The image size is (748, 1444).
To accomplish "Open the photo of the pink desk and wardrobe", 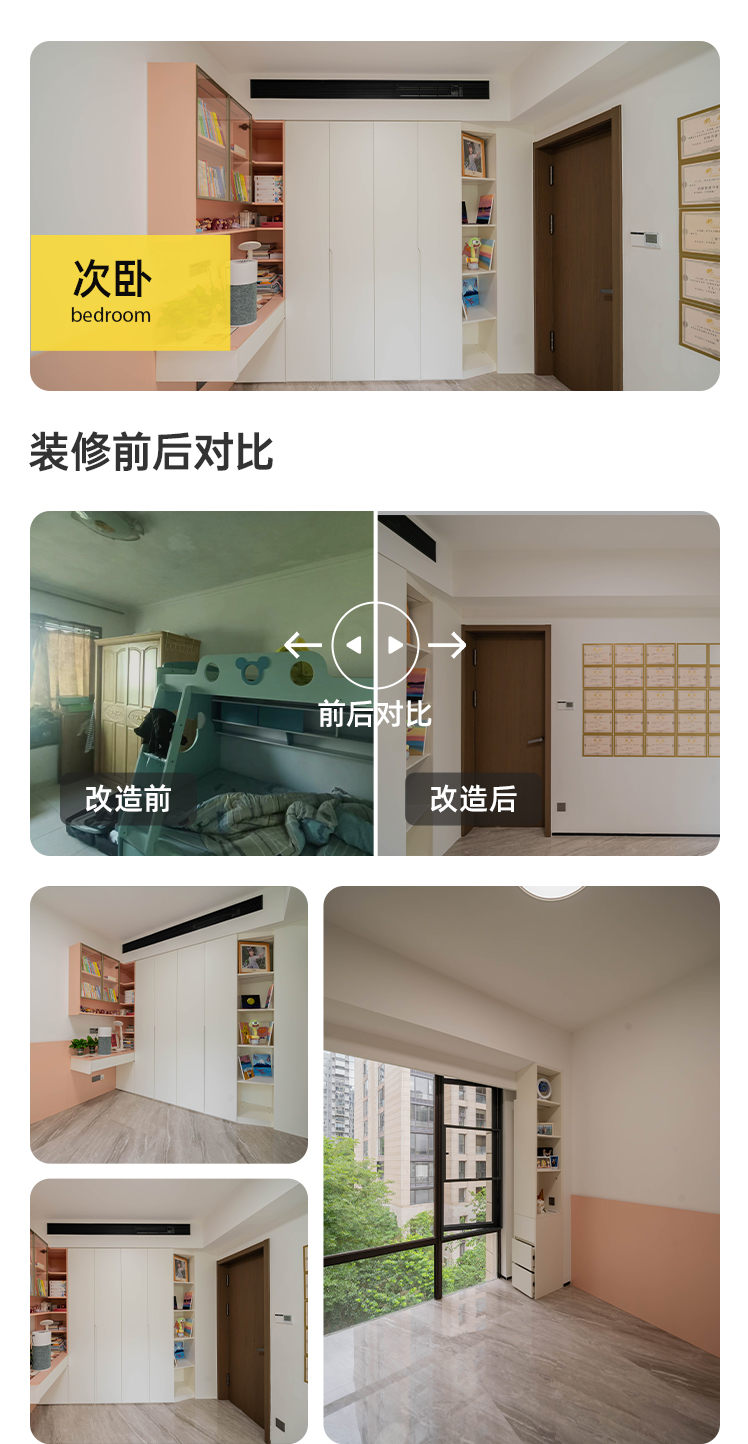I will [168, 1024].
